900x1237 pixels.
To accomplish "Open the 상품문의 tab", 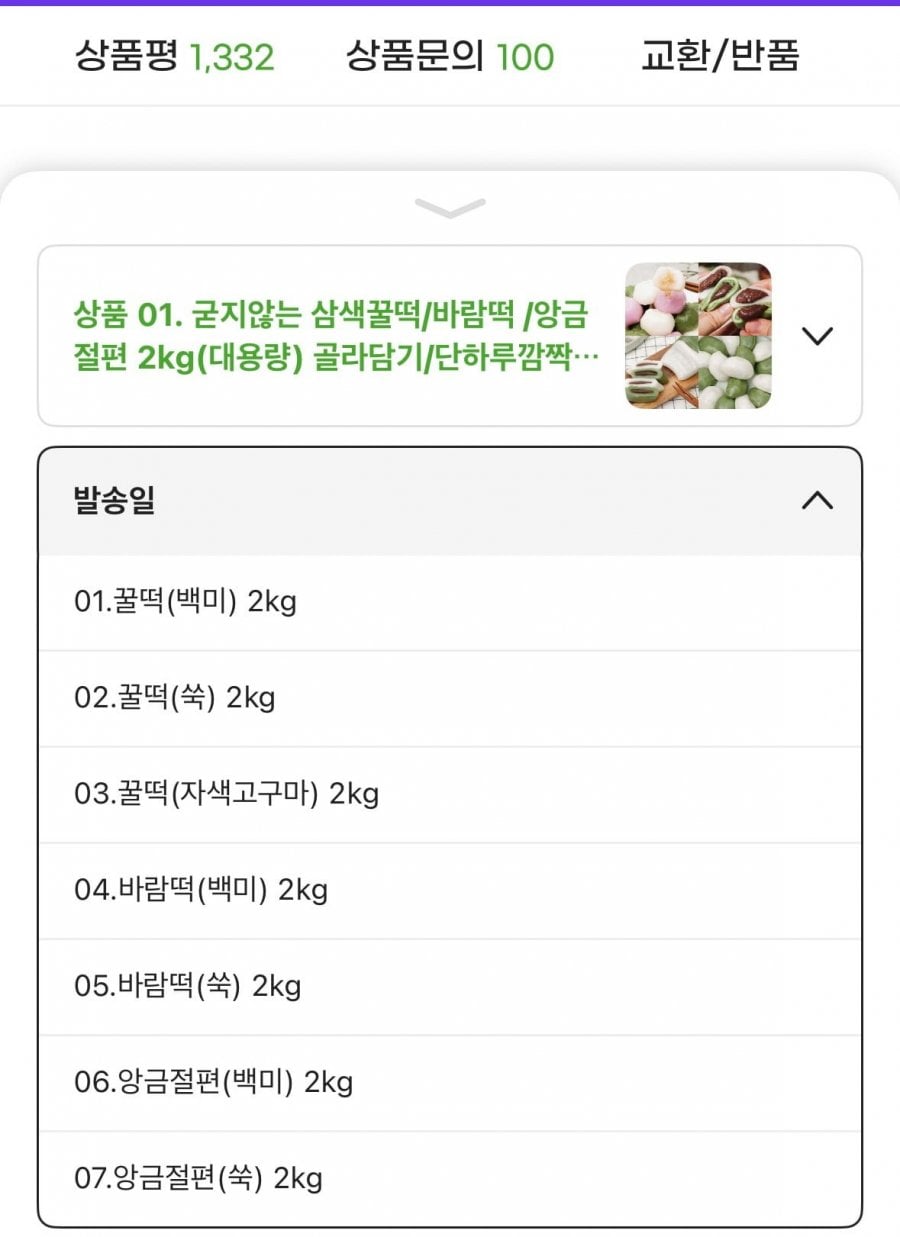I will pyautogui.click(x=449, y=57).
